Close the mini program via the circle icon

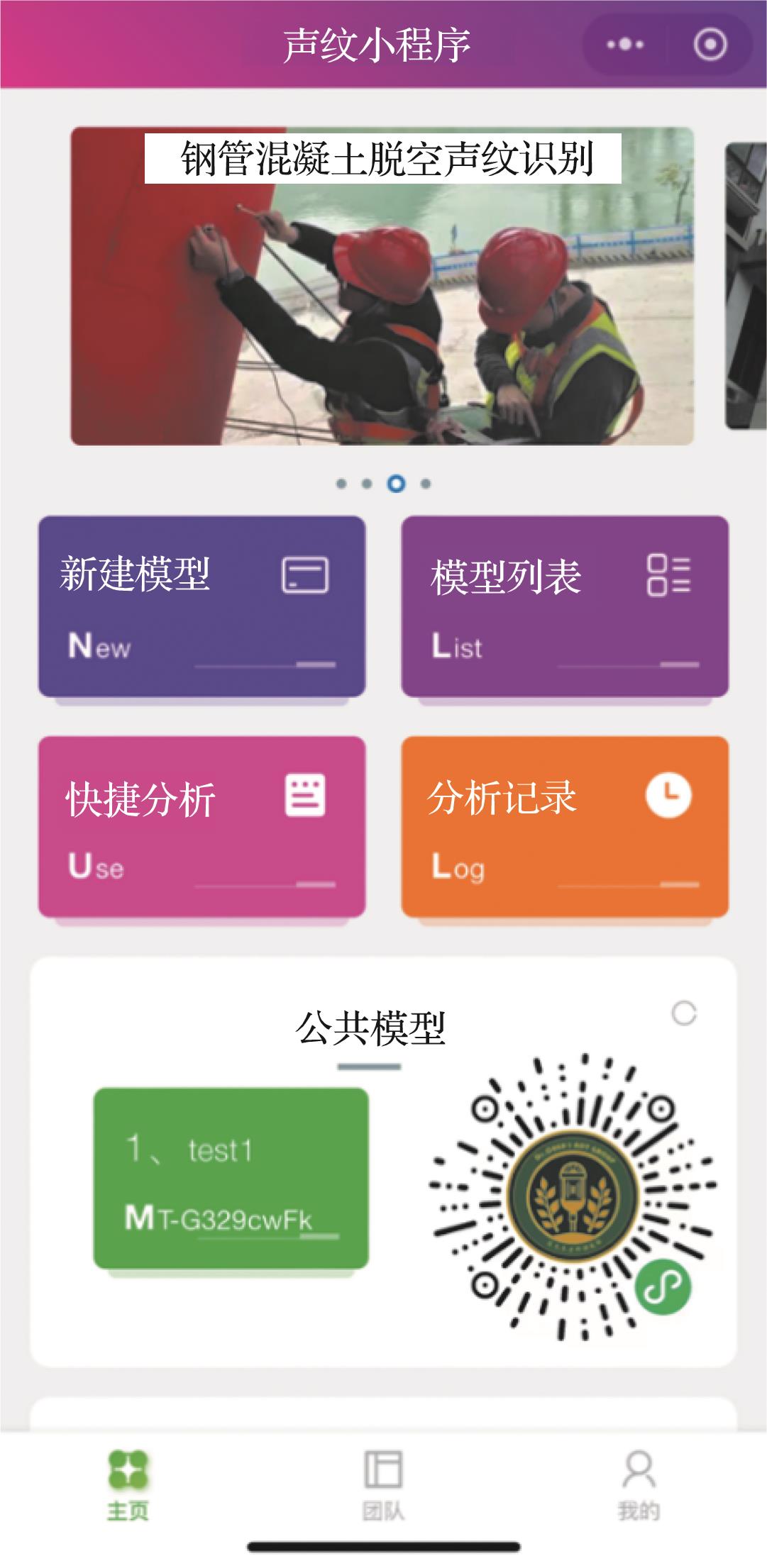pyautogui.click(x=710, y=45)
